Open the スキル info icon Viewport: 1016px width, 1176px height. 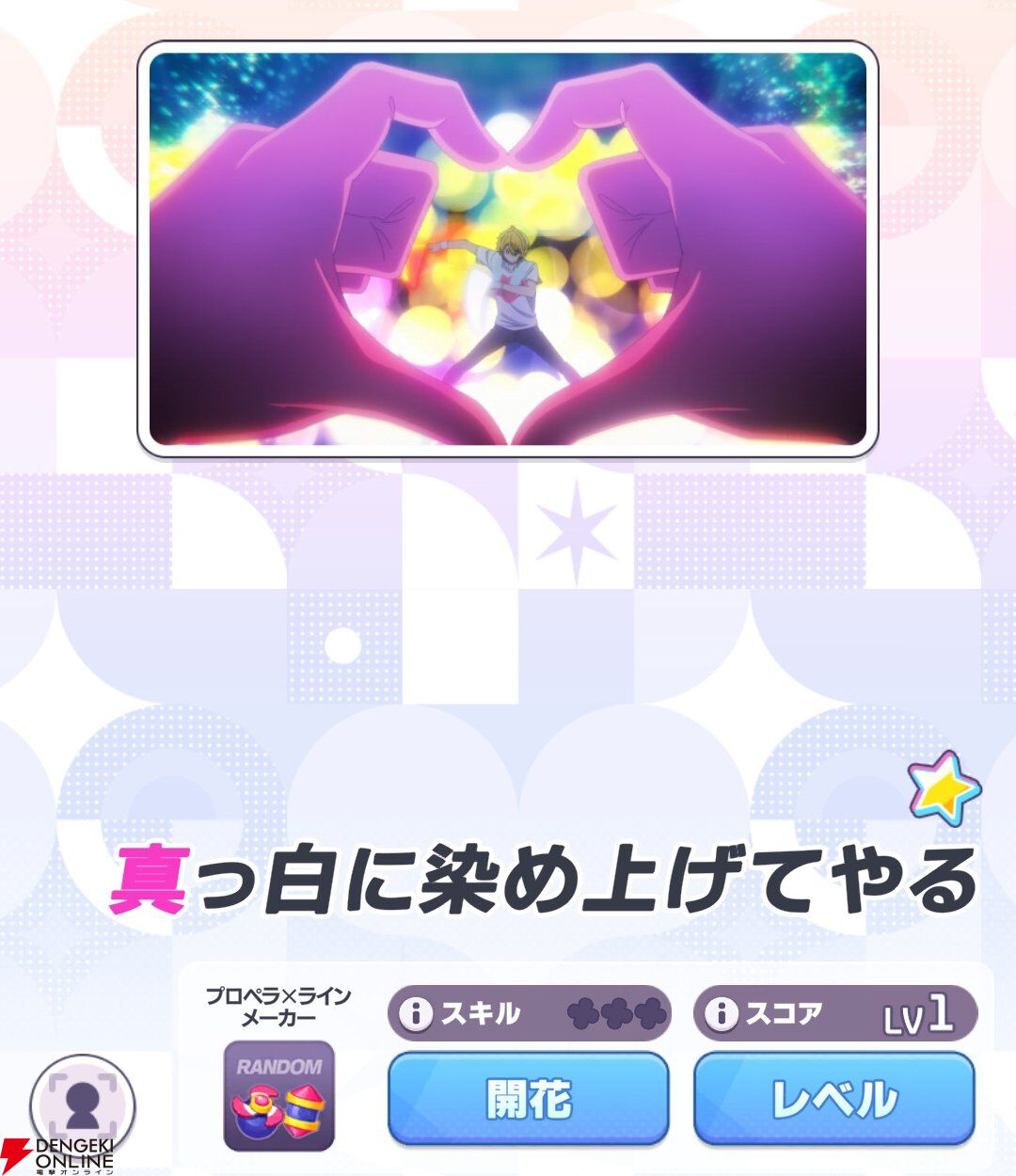(416, 1013)
